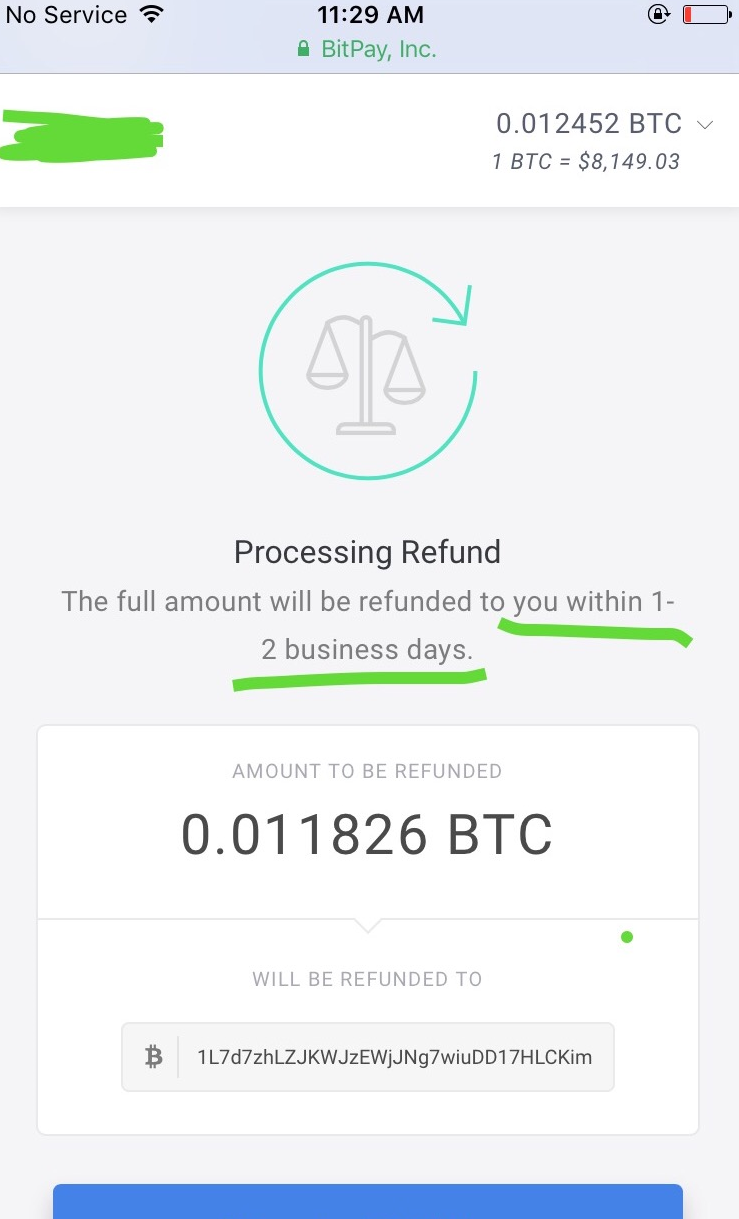Tap the refund bitcoin address field
Screen dimensions: 739x1219
tap(368, 1056)
